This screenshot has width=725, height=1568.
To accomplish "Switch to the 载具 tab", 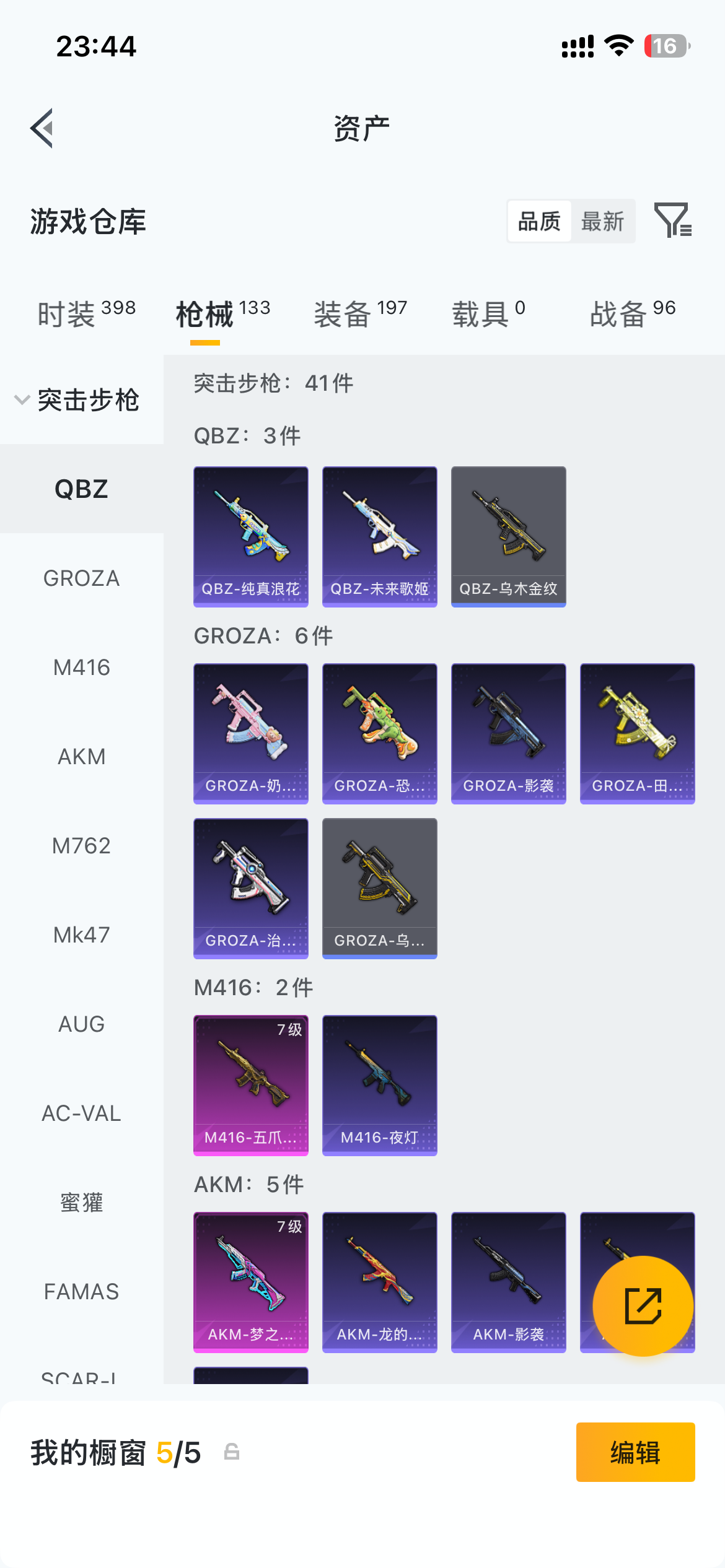I will point(488,313).
